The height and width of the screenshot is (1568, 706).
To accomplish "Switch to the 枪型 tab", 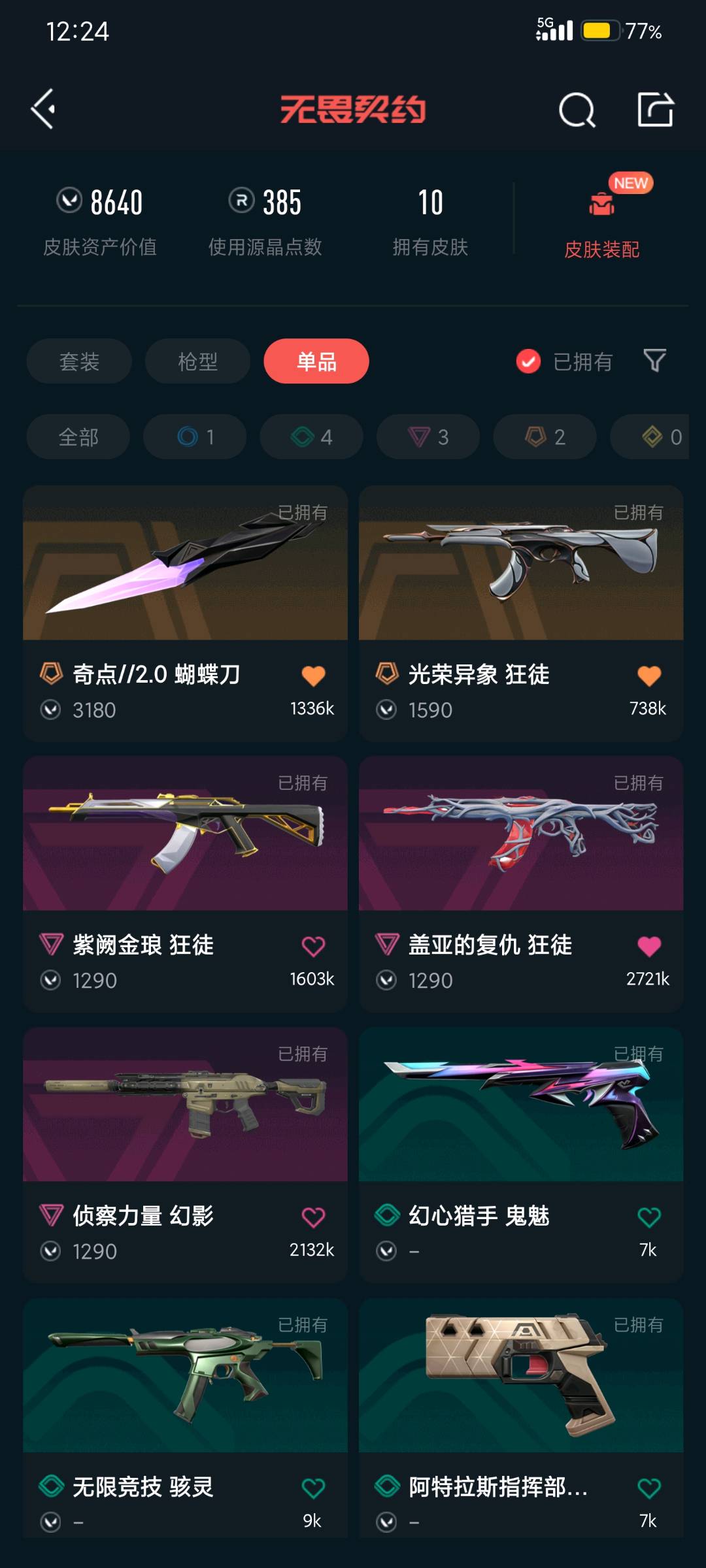I will coord(197,361).
